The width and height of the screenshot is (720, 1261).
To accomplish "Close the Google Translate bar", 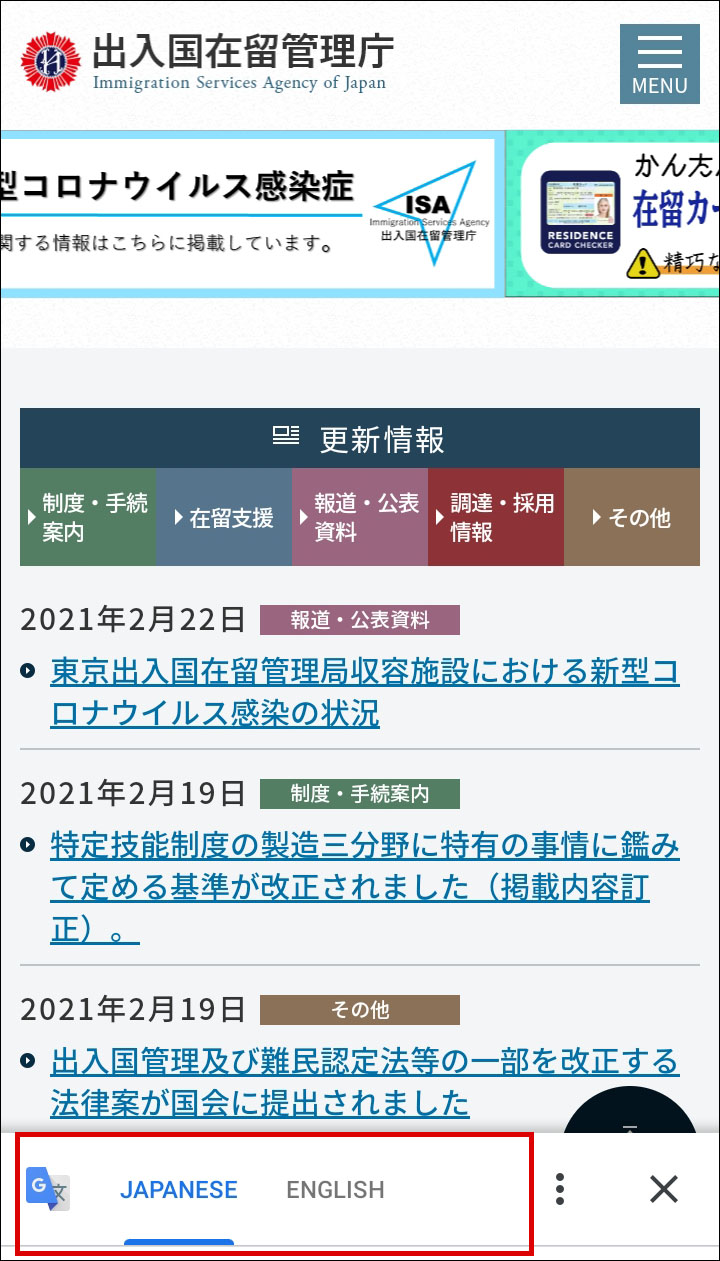I will pos(664,1189).
